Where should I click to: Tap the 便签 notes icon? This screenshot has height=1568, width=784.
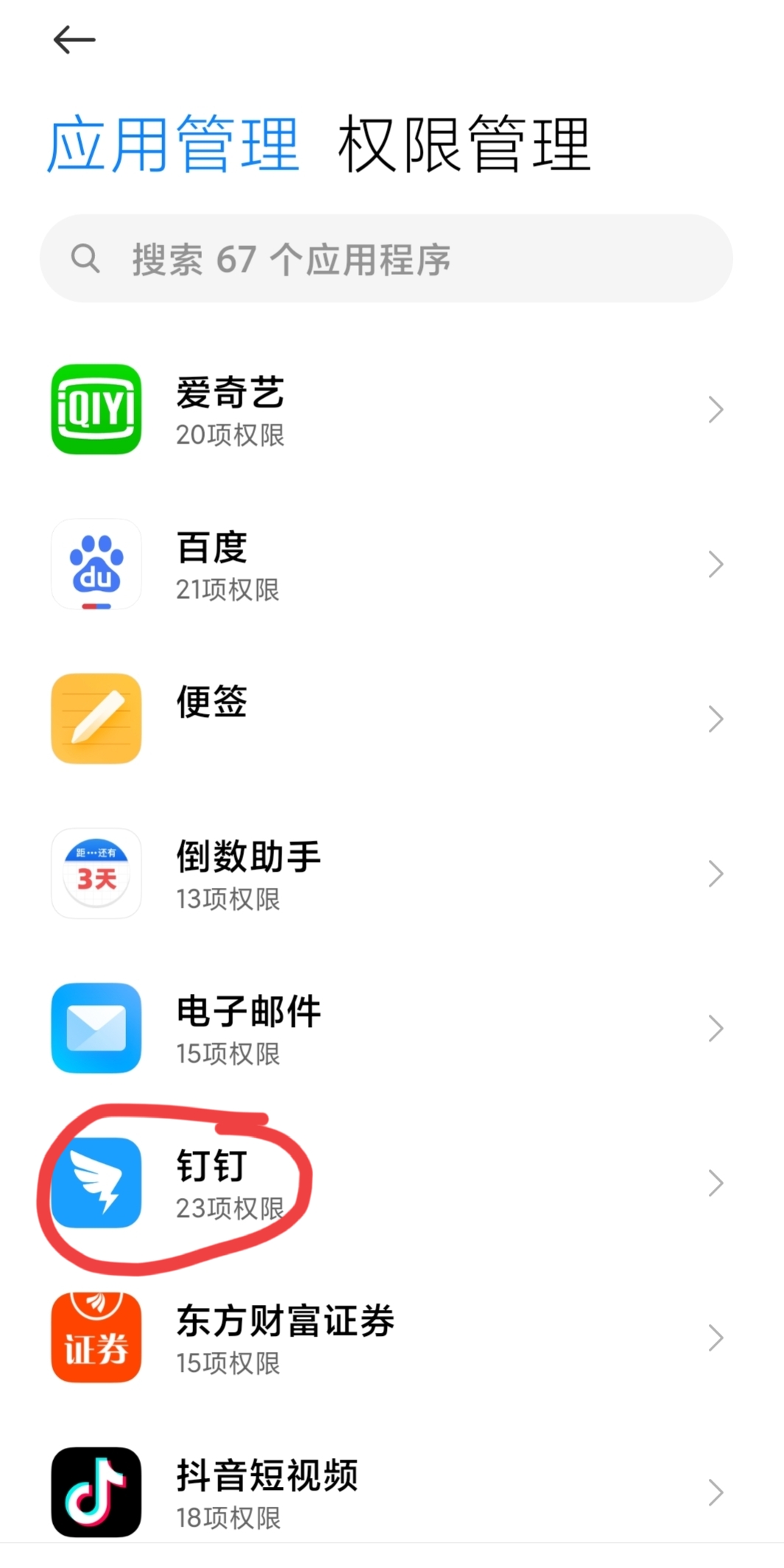95,720
